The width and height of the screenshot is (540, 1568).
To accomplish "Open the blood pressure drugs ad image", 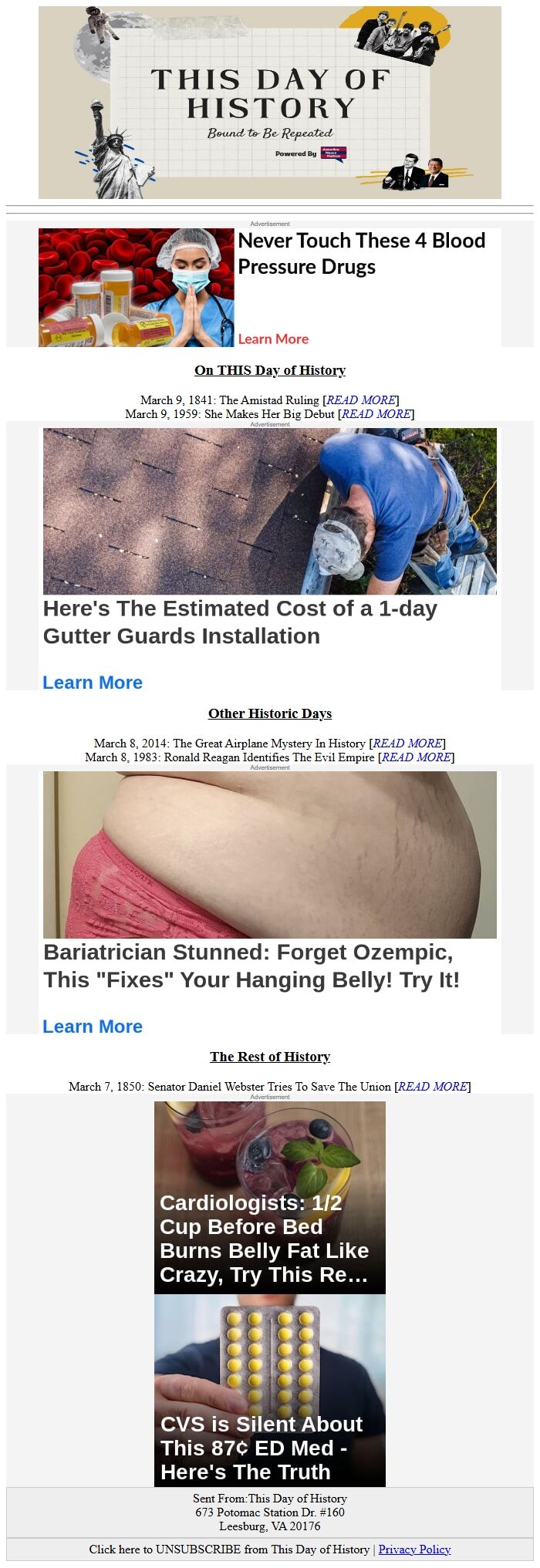I will pyautogui.click(x=136, y=287).
